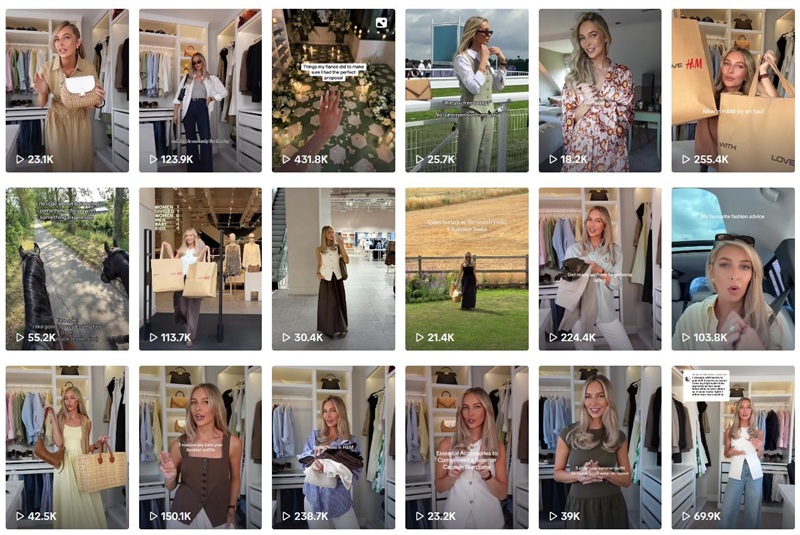
Task: Watch the video with 25.7K views
Action: (x=466, y=90)
